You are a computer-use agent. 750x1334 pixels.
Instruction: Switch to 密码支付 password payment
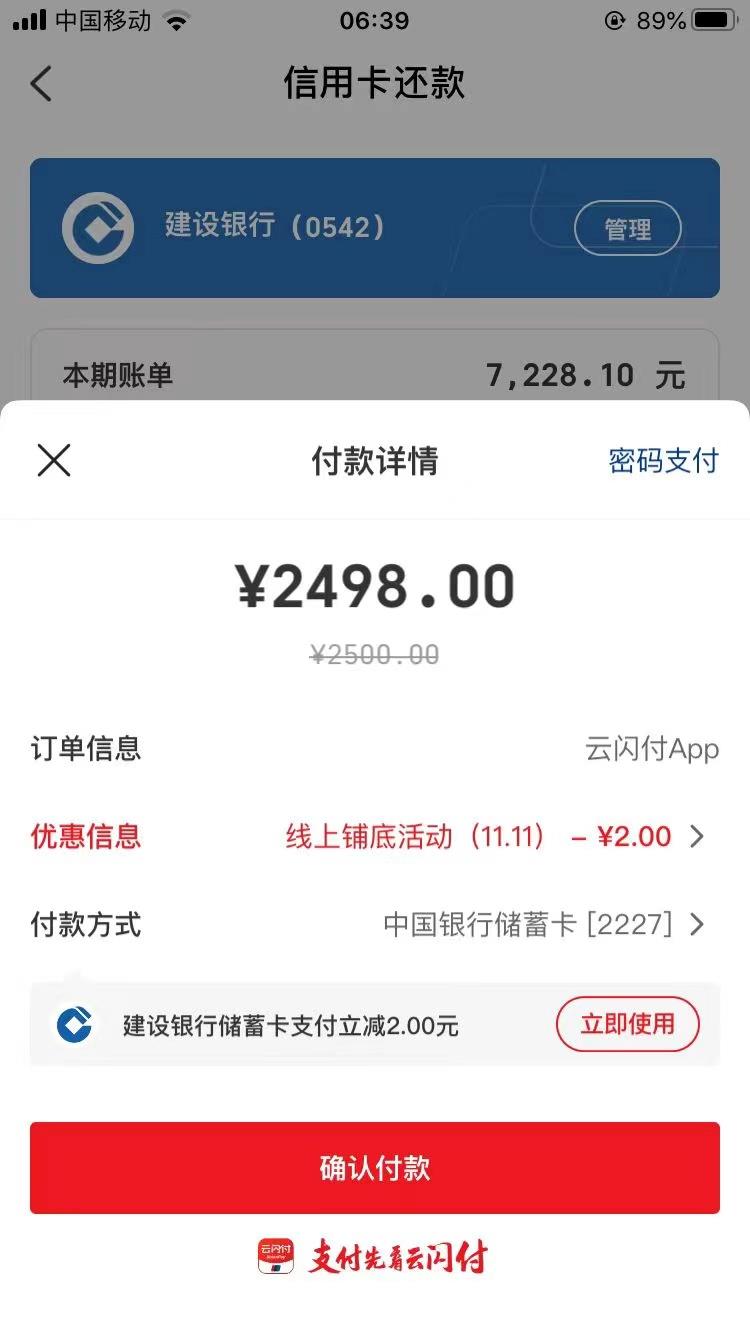click(x=663, y=460)
